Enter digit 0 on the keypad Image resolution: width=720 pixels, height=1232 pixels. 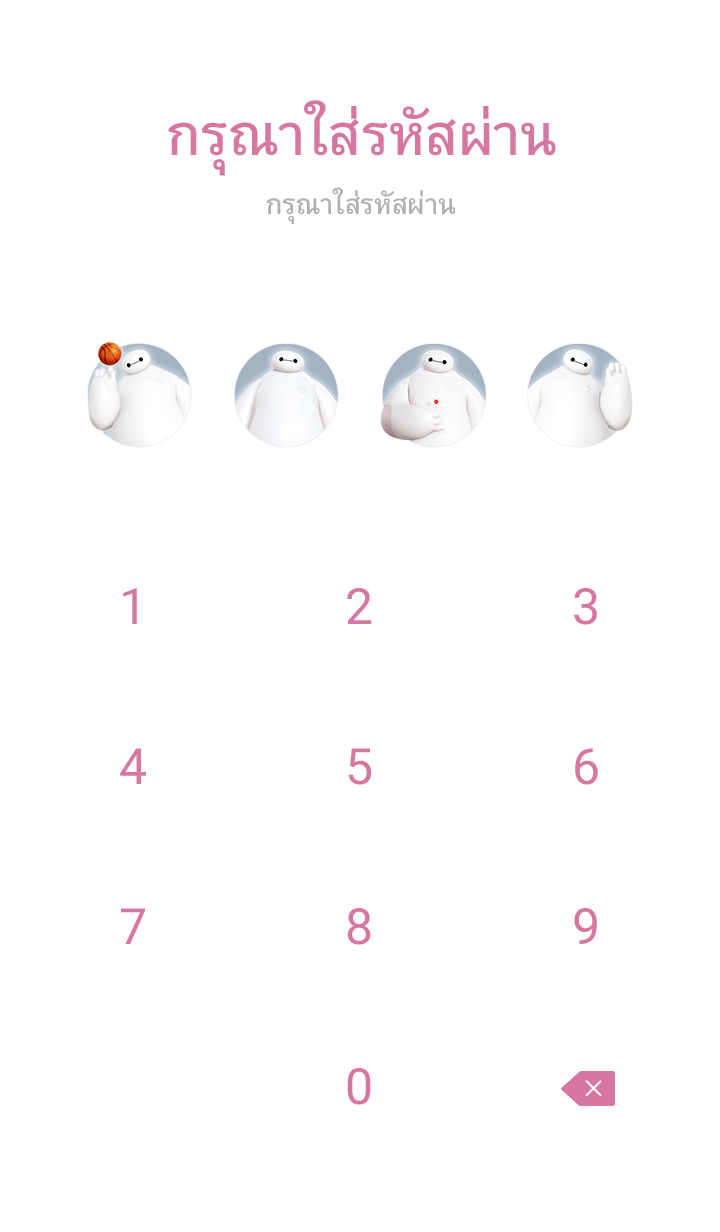pos(359,1087)
